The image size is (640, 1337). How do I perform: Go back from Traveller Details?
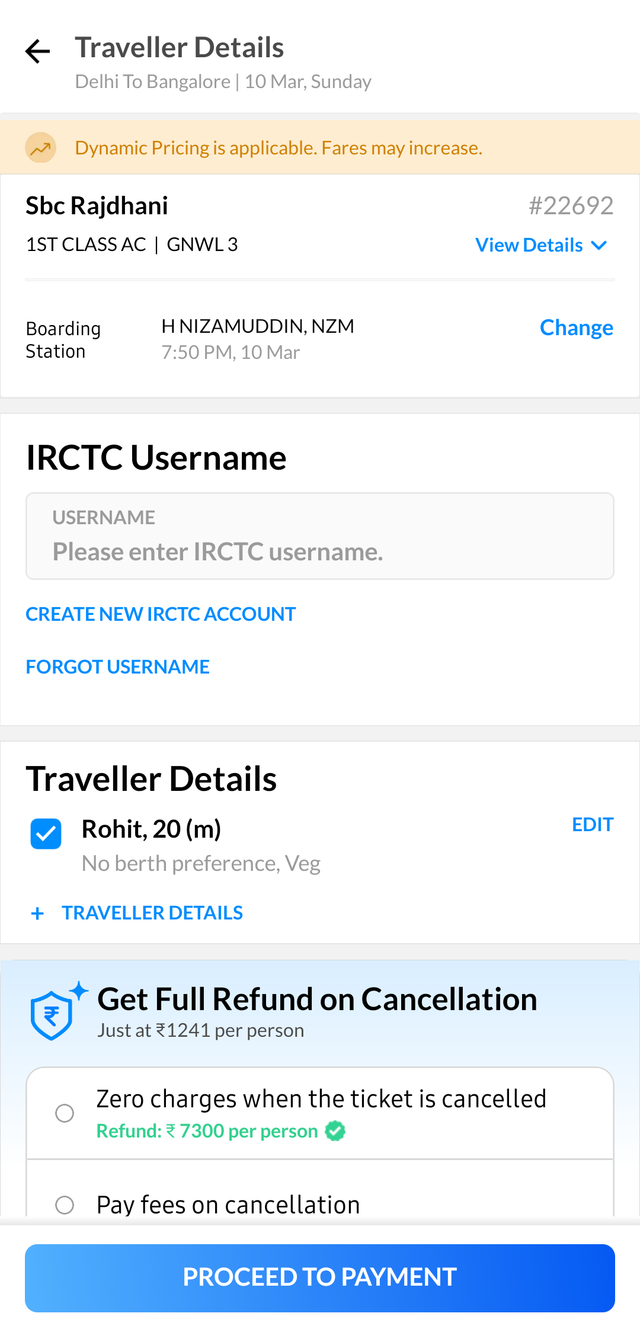pyautogui.click(x=38, y=52)
